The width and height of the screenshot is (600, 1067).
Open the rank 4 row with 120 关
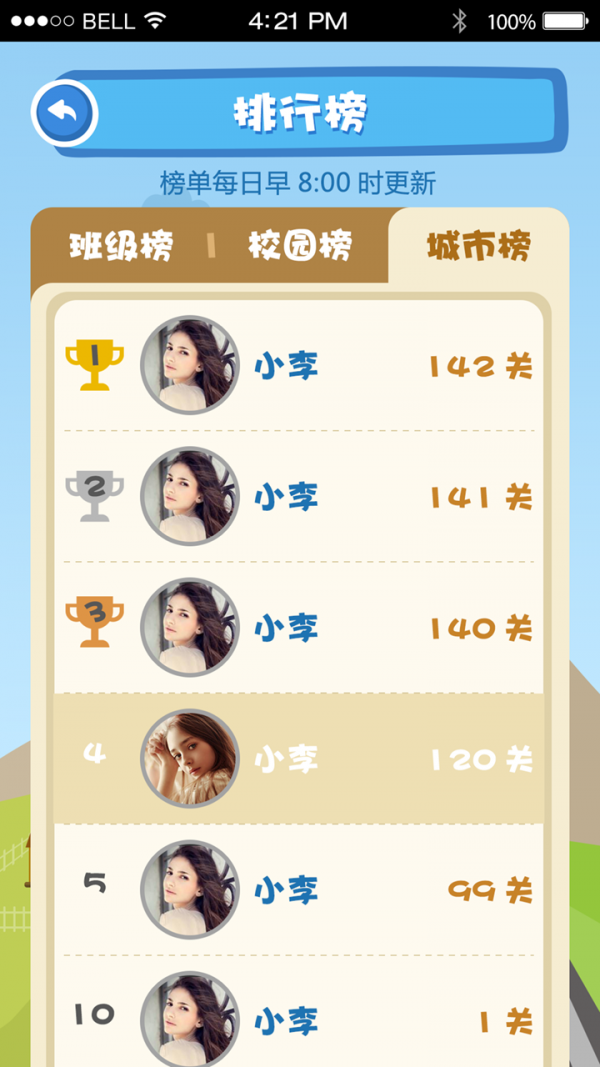pos(298,758)
